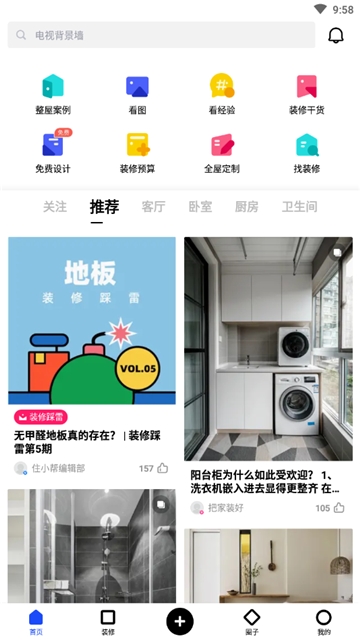Open 找装修 shortcut

click(x=307, y=152)
